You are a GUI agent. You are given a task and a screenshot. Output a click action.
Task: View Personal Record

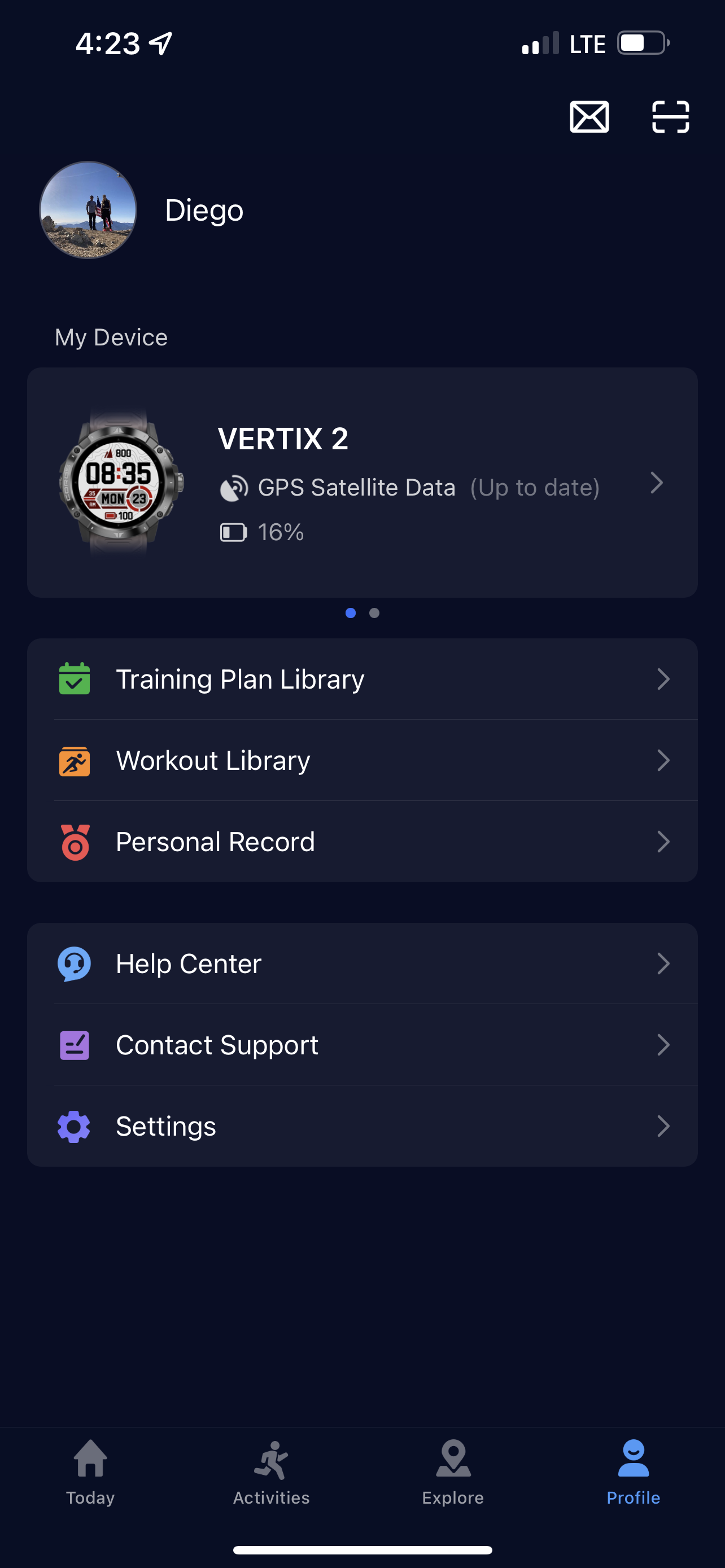coord(362,842)
